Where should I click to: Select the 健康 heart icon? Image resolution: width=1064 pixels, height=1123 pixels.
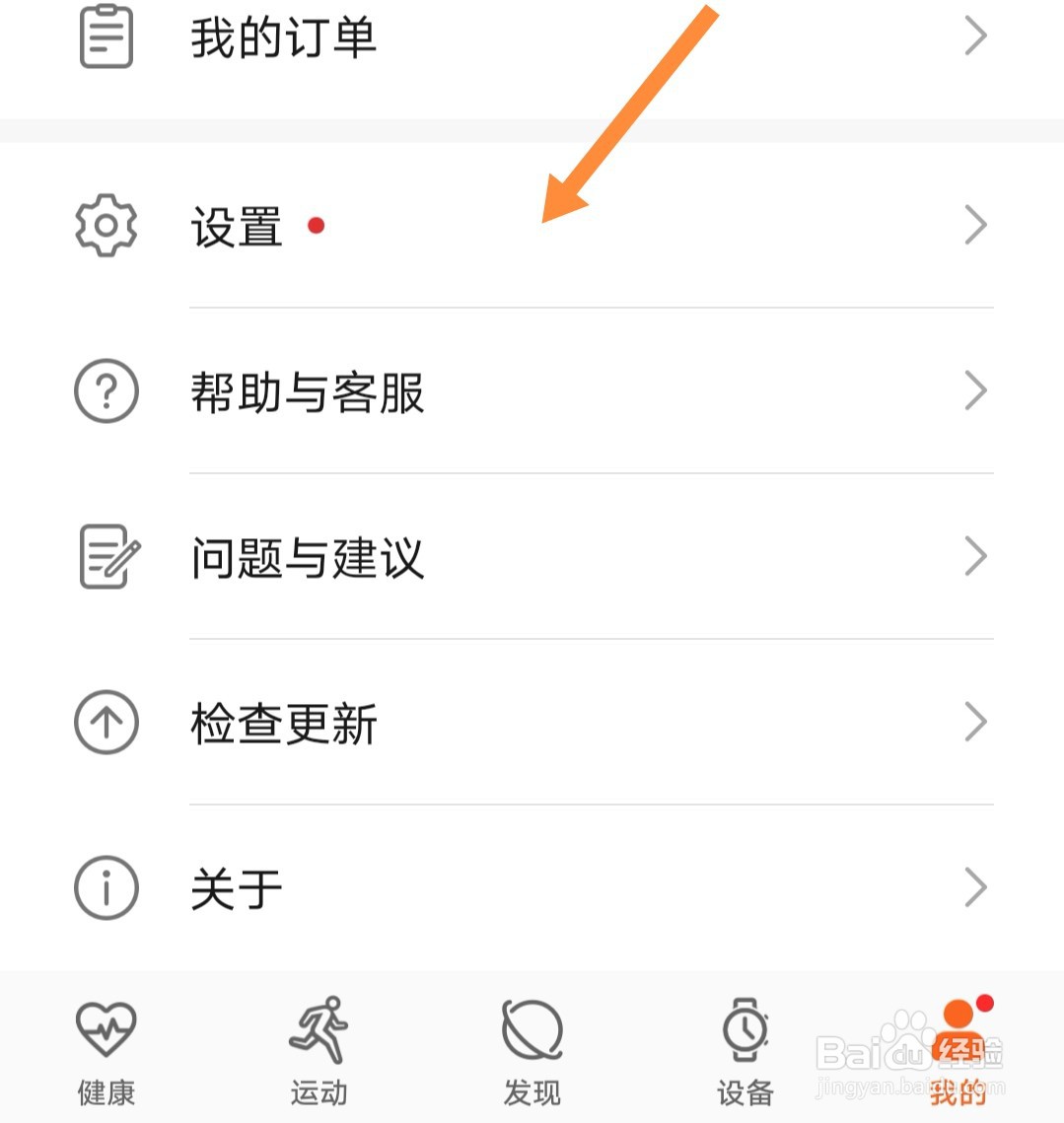pos(106,1027)
